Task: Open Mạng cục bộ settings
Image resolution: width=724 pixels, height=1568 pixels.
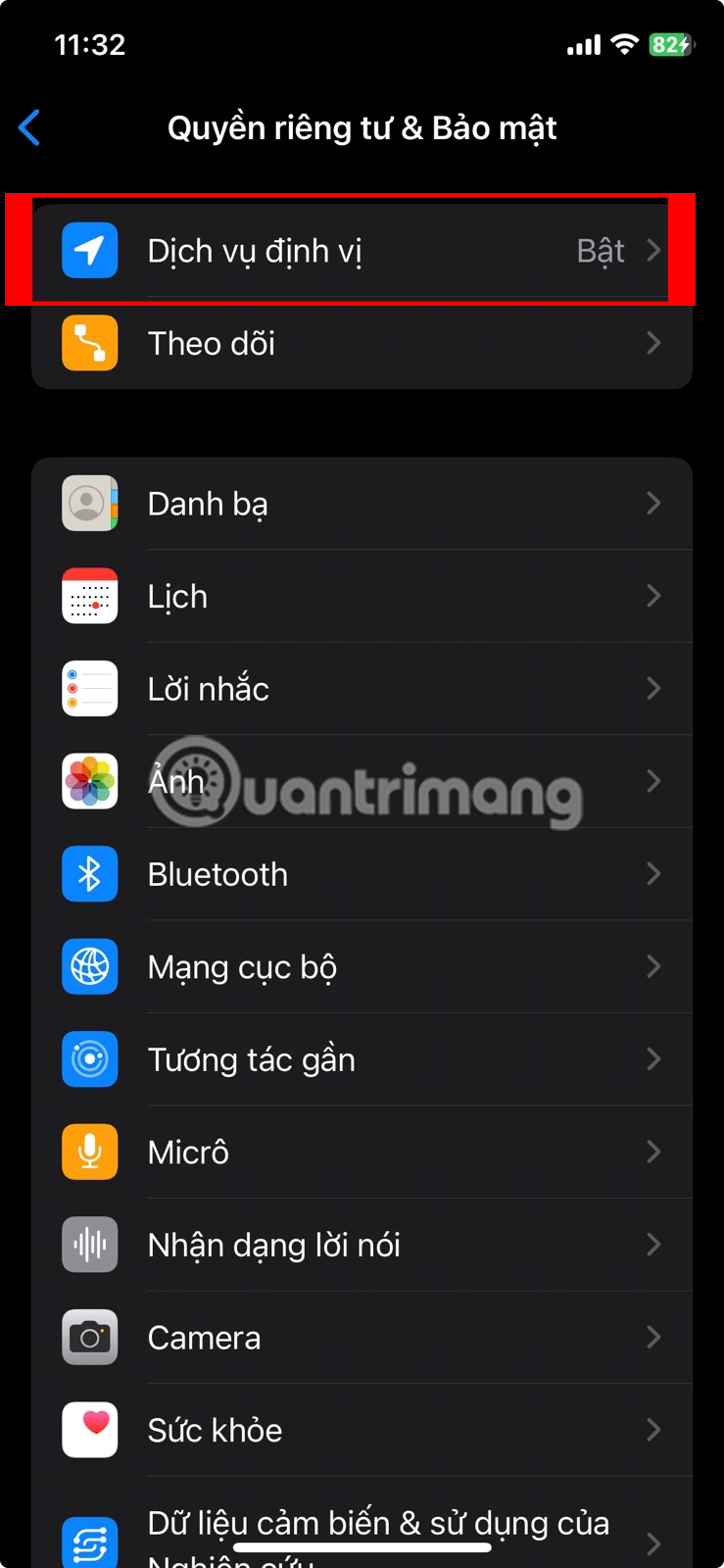Action: coord(361,967)
